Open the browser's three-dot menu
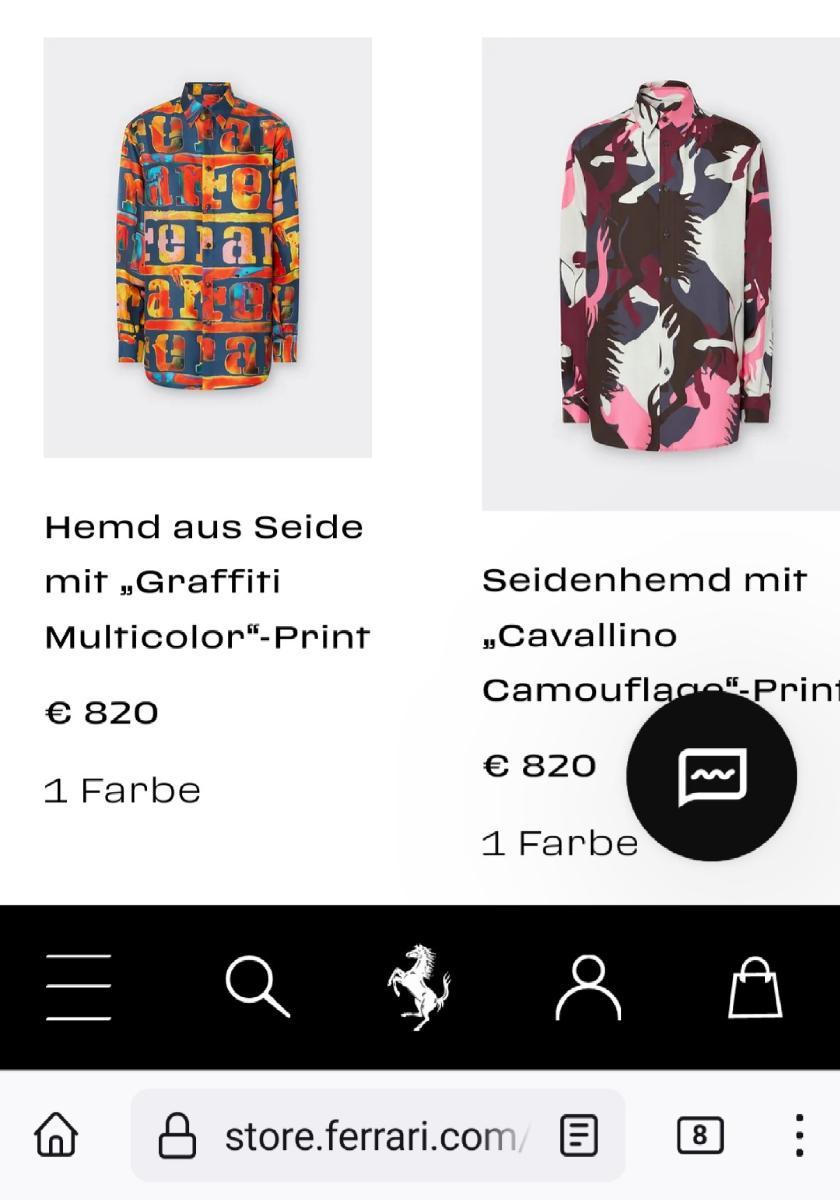The image size is (840, 1200). click(798, 1136)
